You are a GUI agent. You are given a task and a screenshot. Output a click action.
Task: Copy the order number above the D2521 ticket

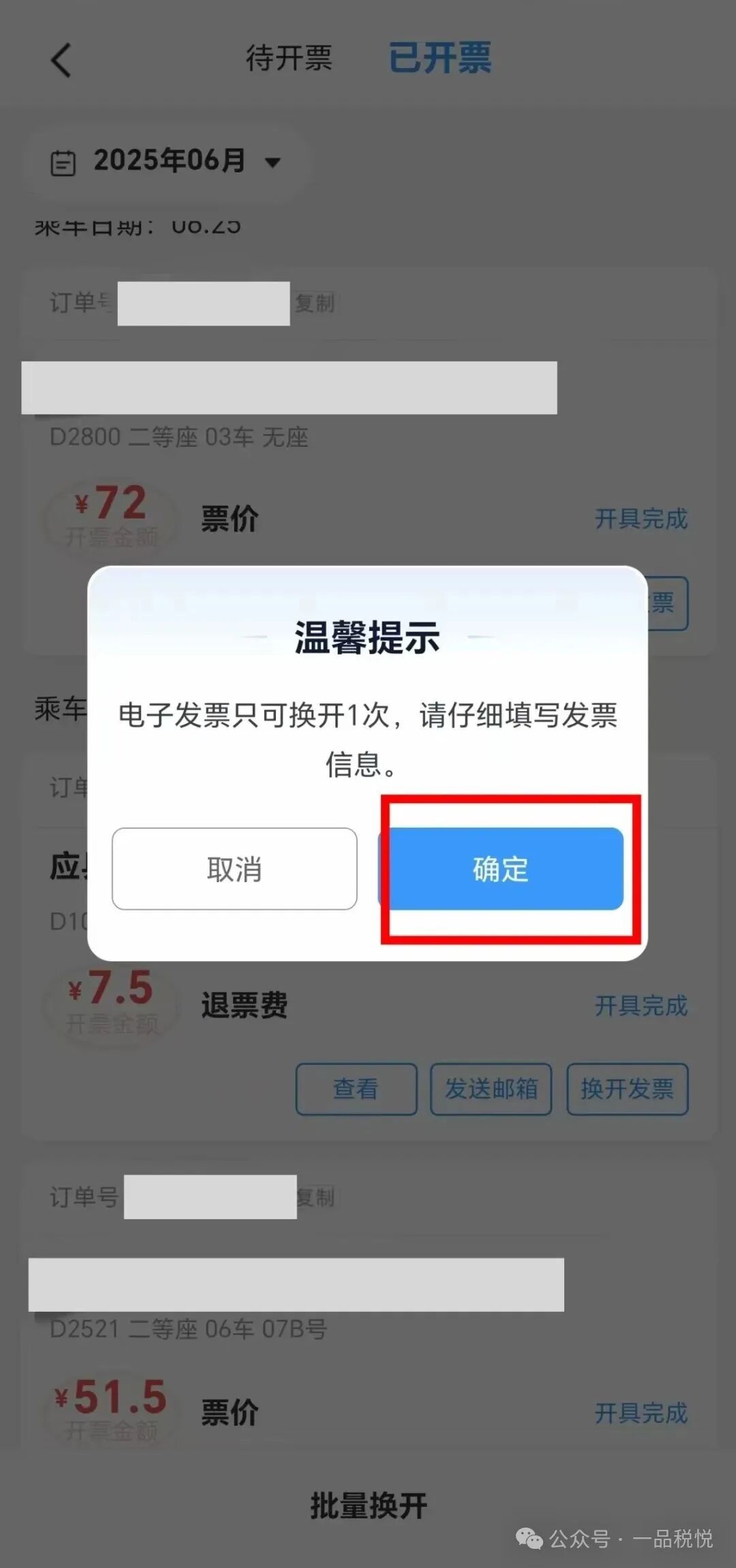[x=316, y=1197]
